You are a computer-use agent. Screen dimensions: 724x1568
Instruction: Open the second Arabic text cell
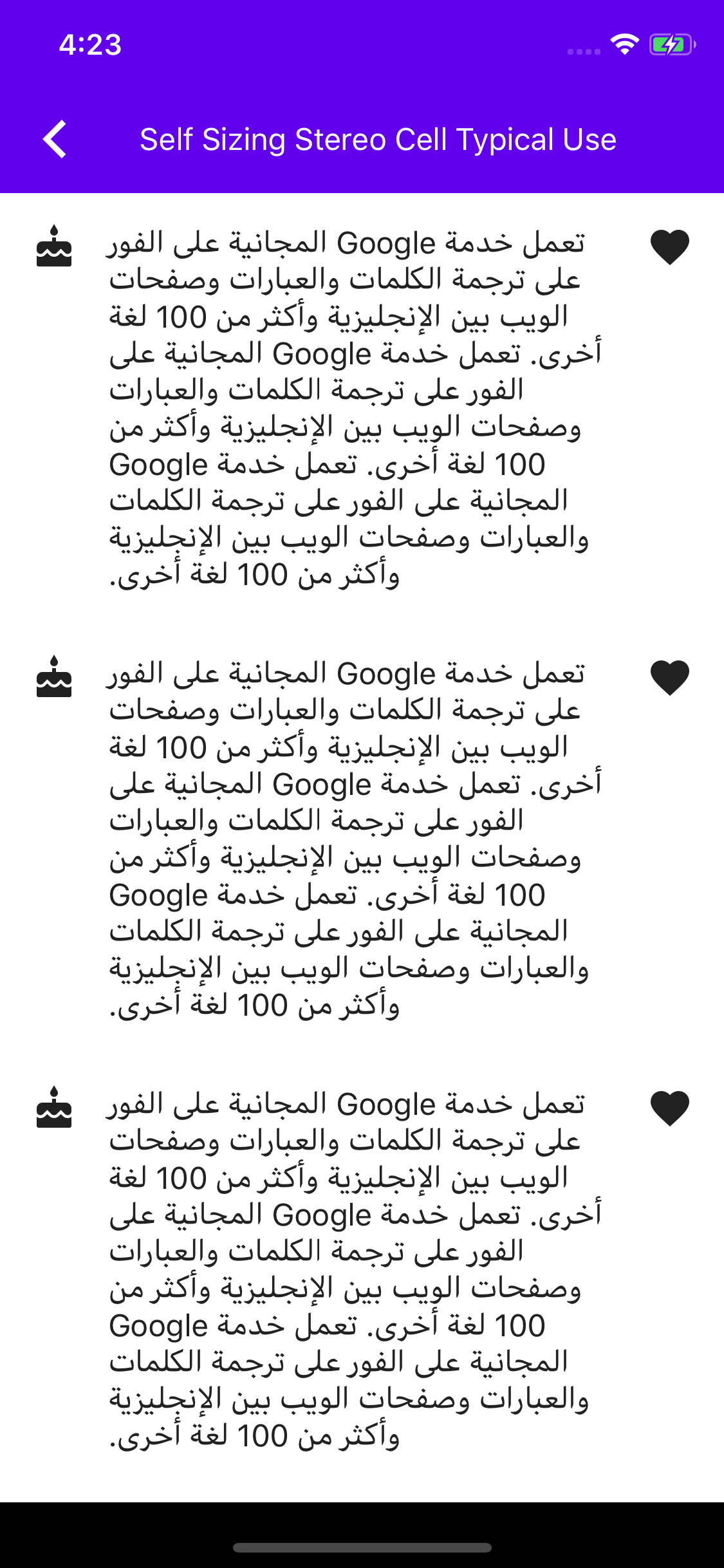[x=354, y=839]
